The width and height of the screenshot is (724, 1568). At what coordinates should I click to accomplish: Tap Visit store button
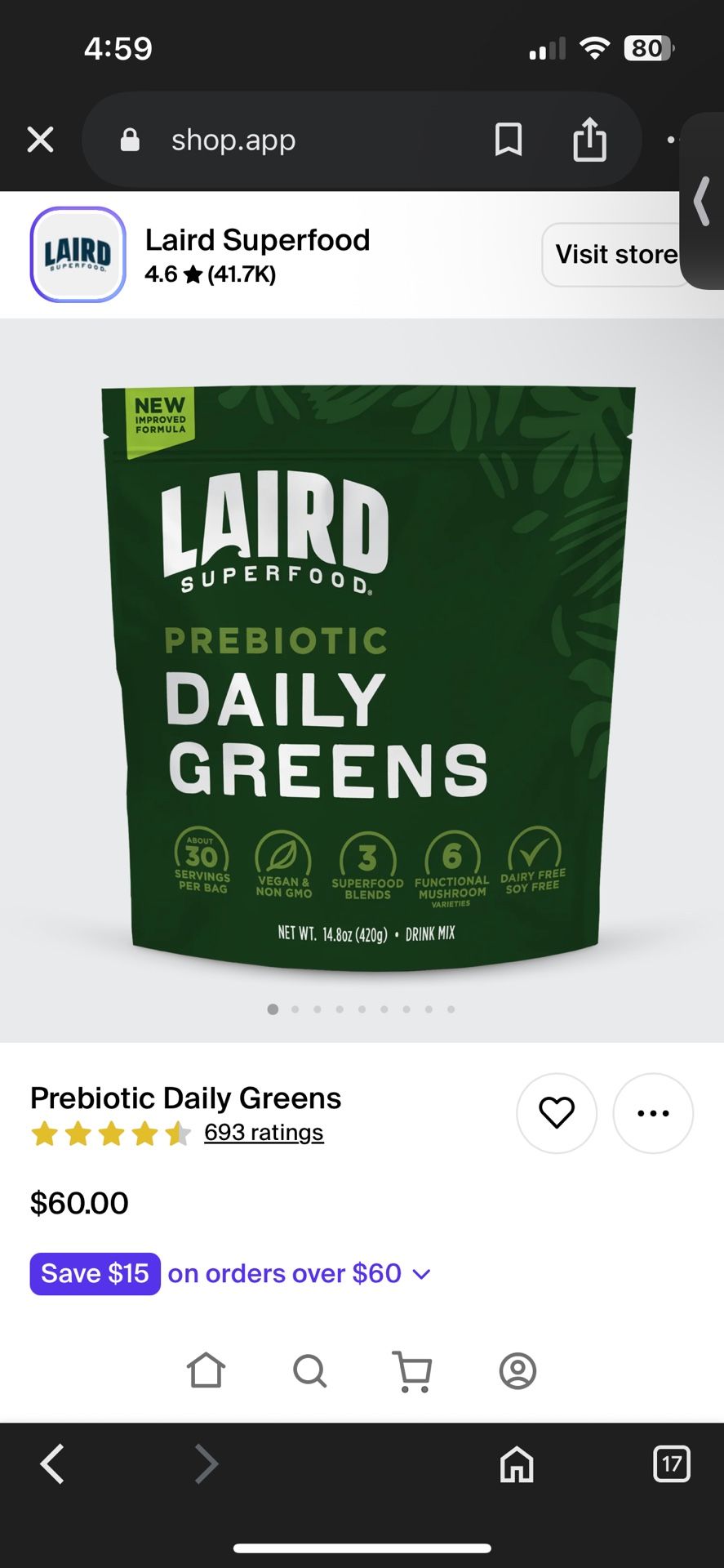click(614, 255)
